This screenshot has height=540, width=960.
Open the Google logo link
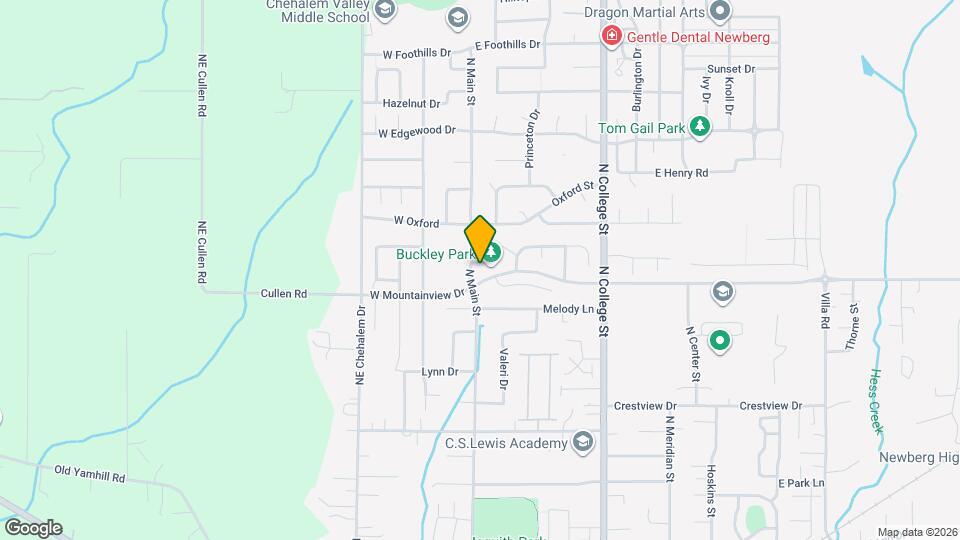pos(33,528)
